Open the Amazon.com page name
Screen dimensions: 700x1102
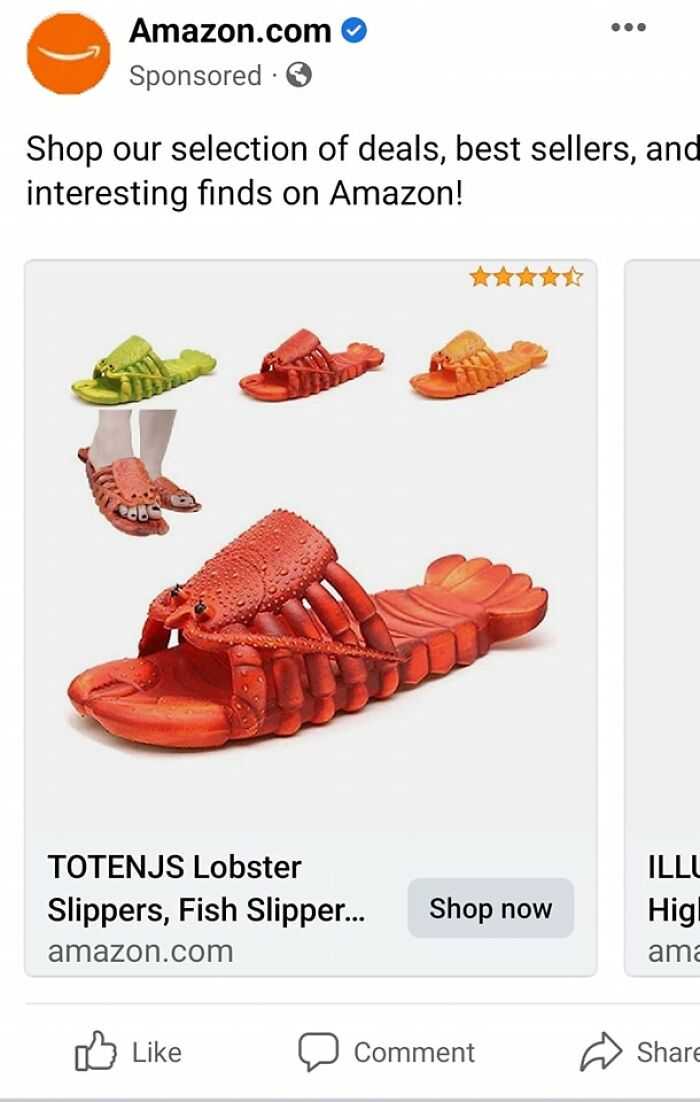click(x=230, y=31)
